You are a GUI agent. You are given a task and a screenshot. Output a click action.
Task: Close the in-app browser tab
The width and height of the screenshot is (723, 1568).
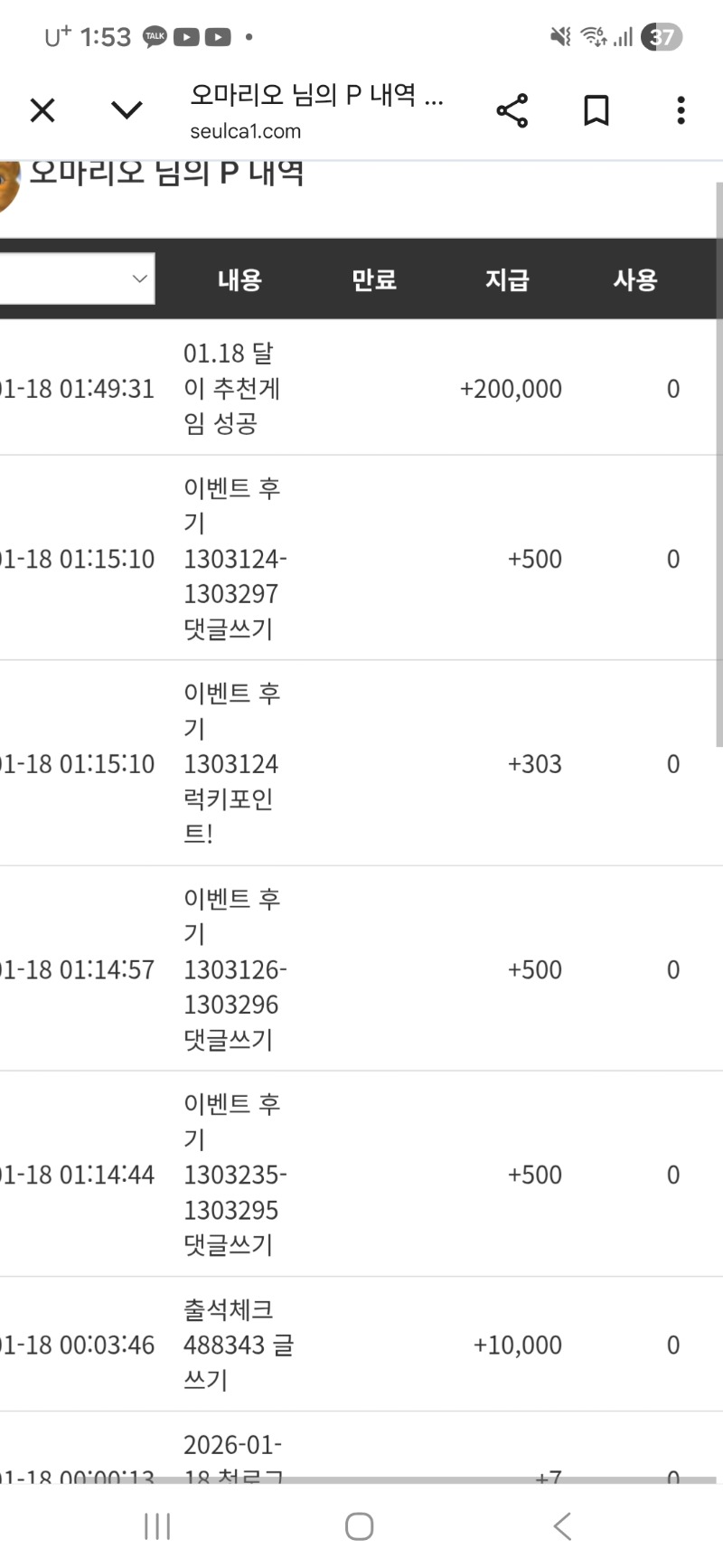tap(42, 110)
